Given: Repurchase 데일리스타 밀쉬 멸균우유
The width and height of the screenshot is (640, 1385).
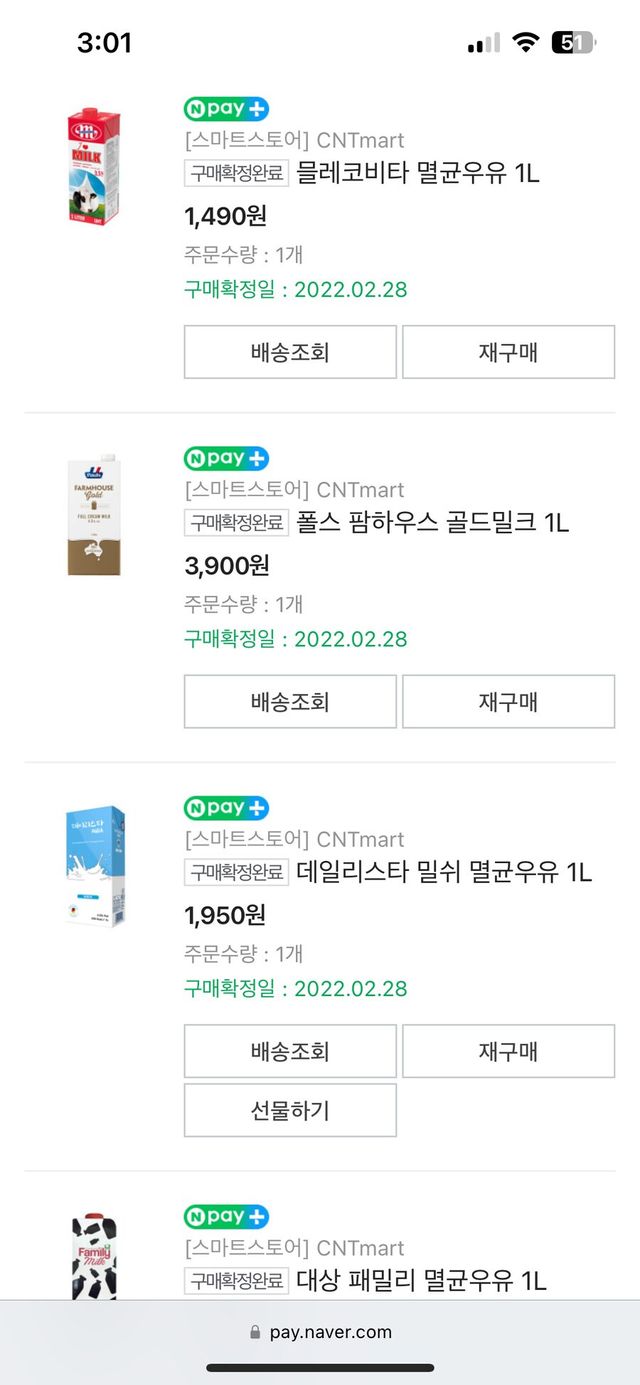Looking at the screenshot, I should [508, 1051].
